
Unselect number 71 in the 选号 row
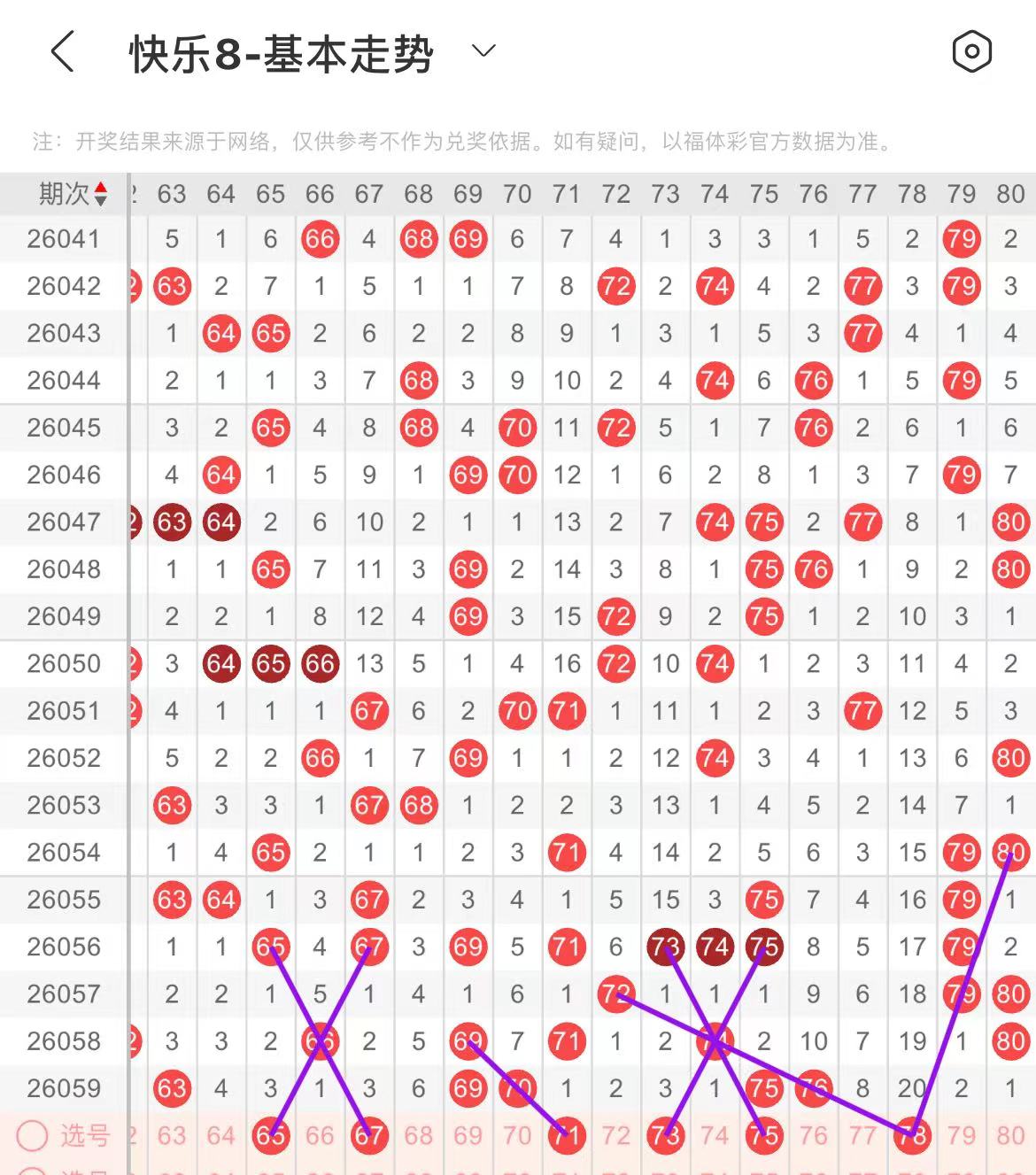pyautogui.click(x=567, y=1135)
